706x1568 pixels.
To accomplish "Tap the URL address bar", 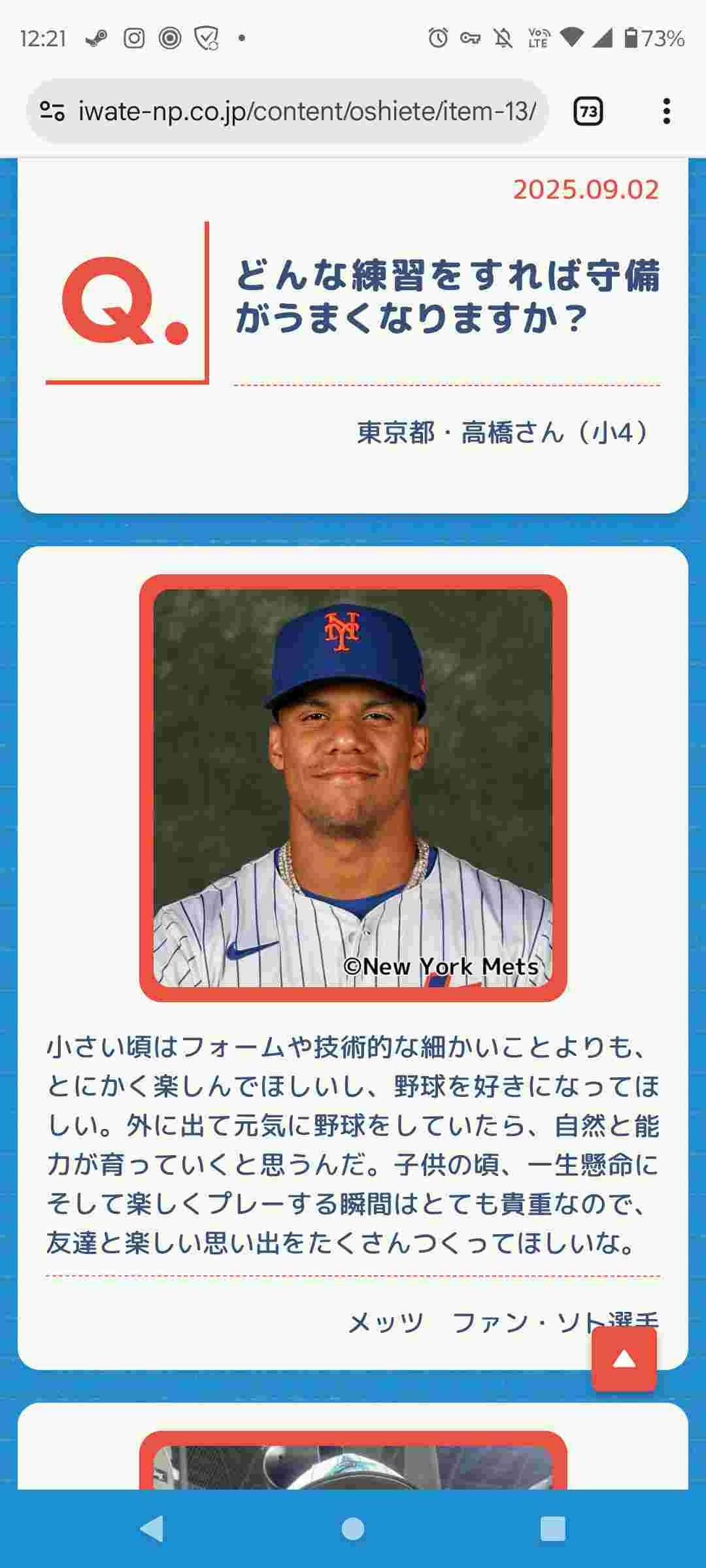I will pos(307,112).
